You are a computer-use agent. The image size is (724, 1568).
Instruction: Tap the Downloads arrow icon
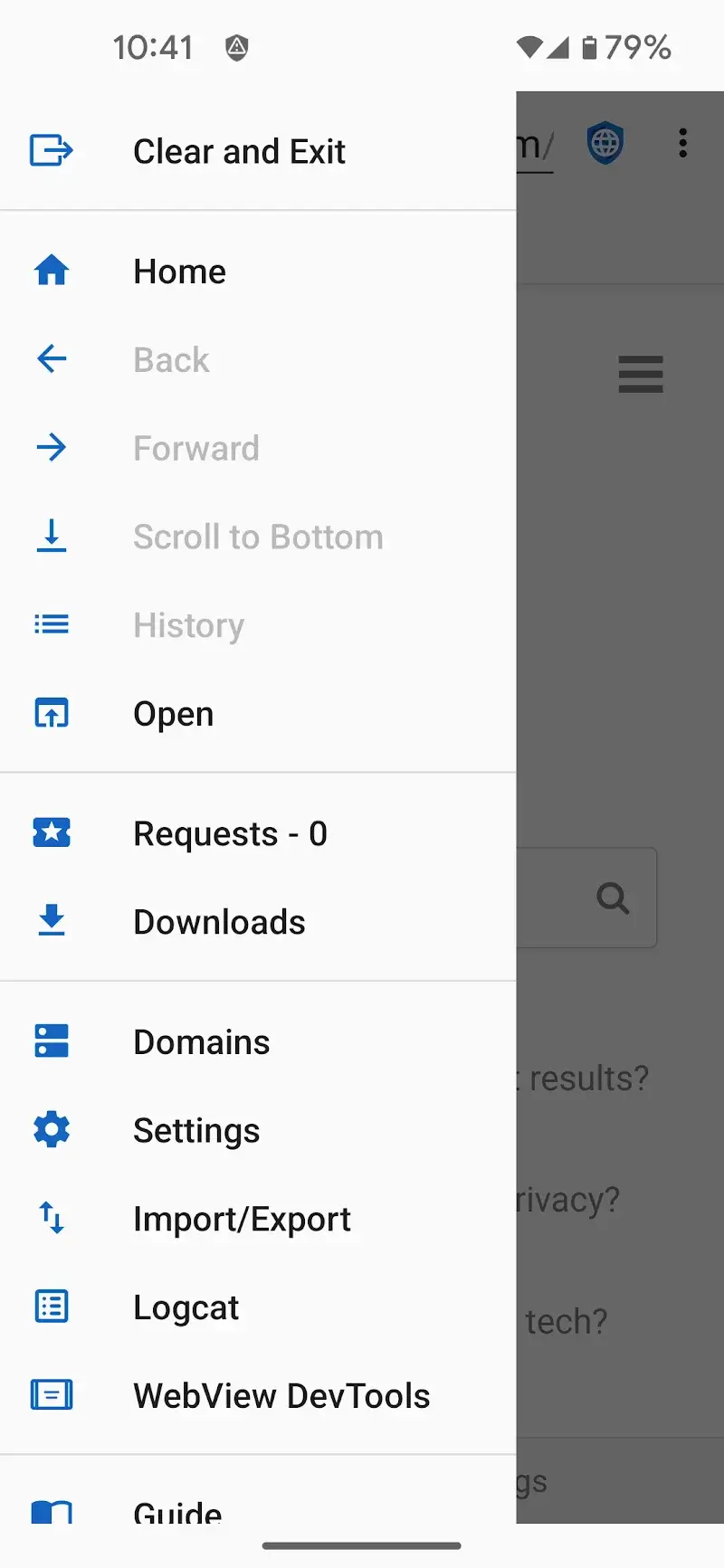[x=52, y=920]
